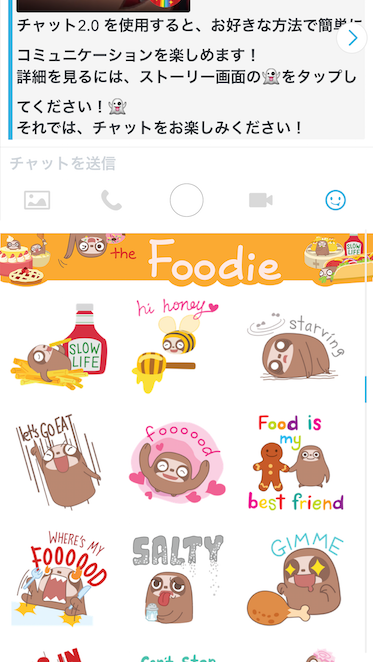Choose the SALTY sloth sticker
Screen dimensions: 373x662
tap(177, 579)
